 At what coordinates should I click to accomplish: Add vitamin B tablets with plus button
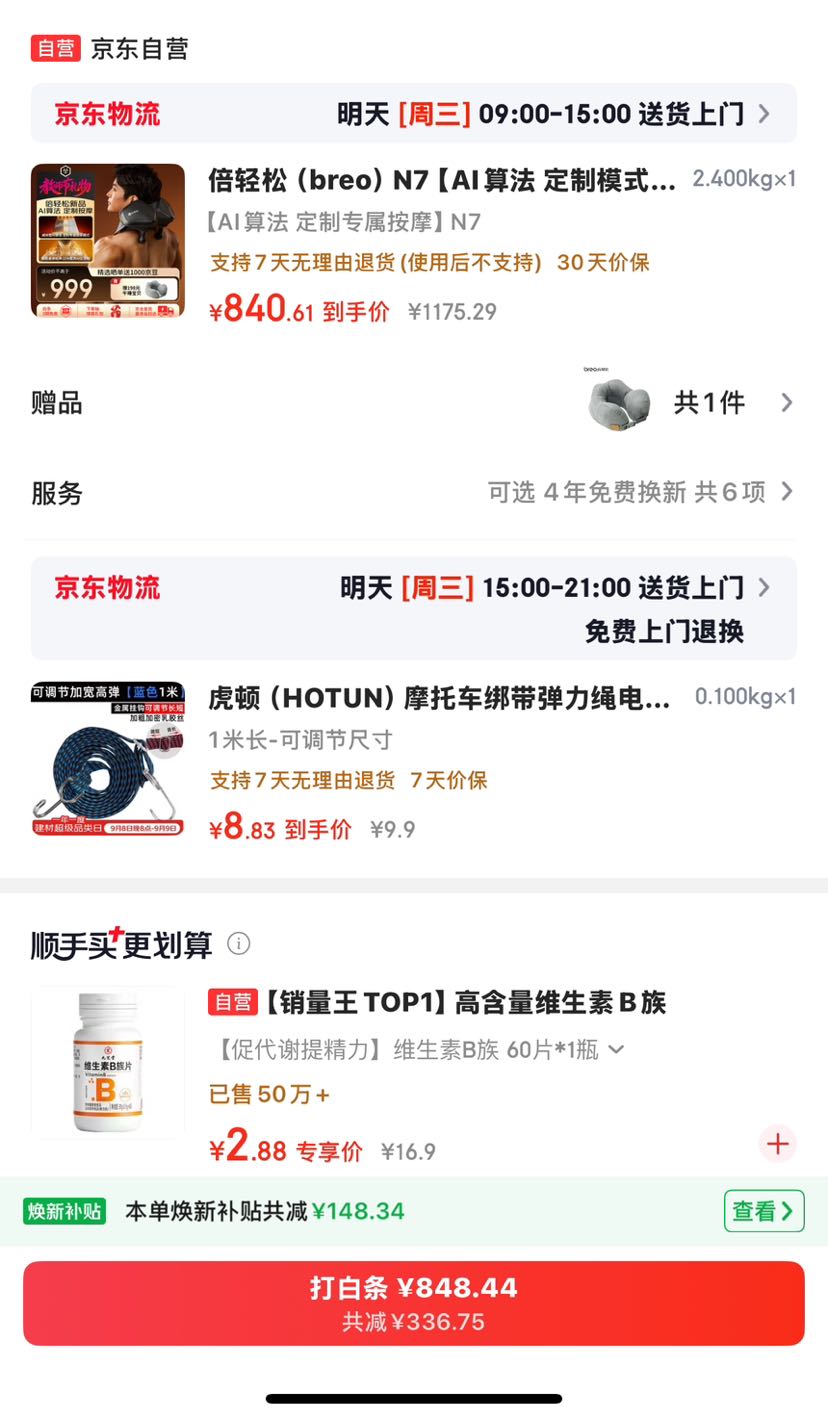778,1144
